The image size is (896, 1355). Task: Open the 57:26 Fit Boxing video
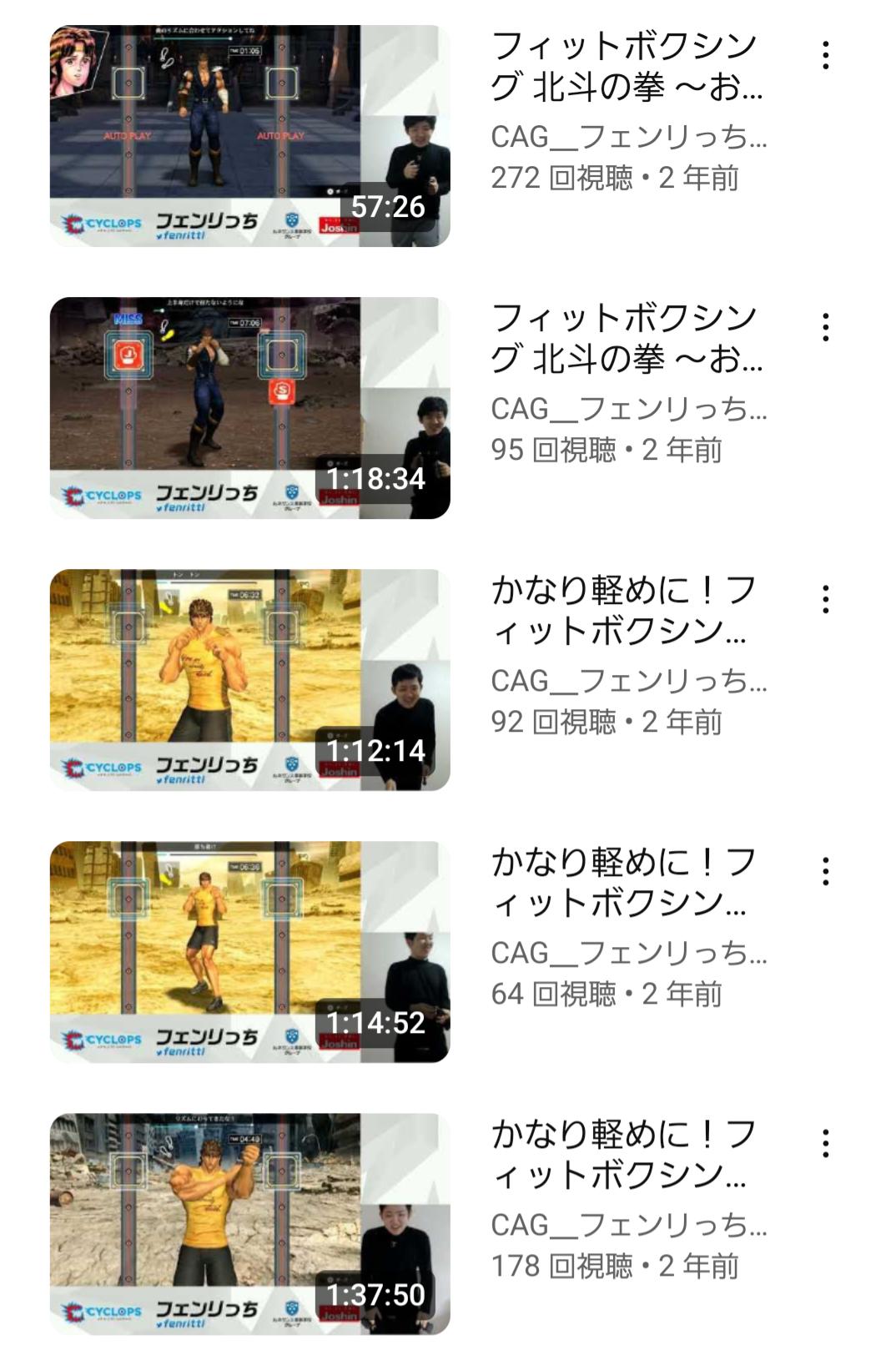click(249, 136)
